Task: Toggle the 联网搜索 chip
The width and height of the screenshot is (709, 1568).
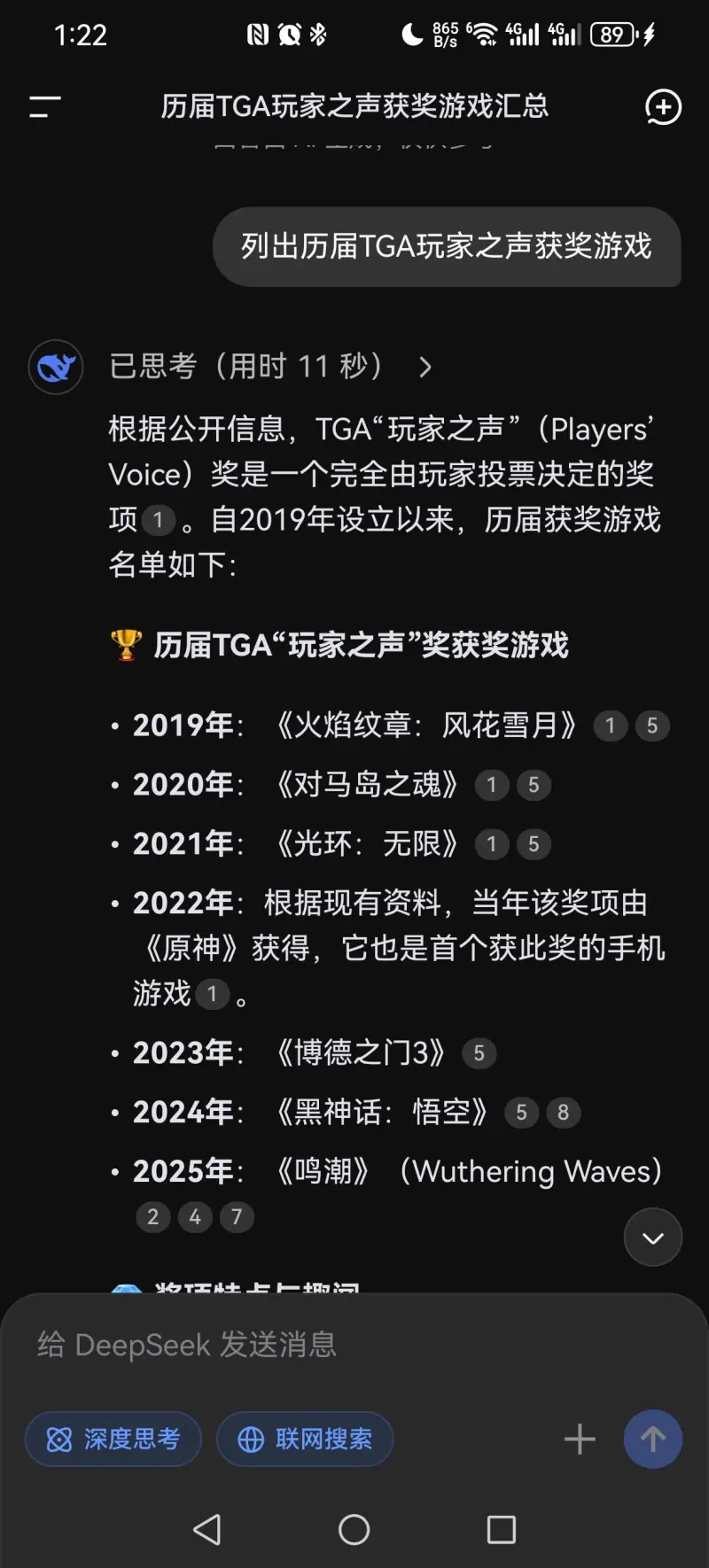Action: [305, 1440]
